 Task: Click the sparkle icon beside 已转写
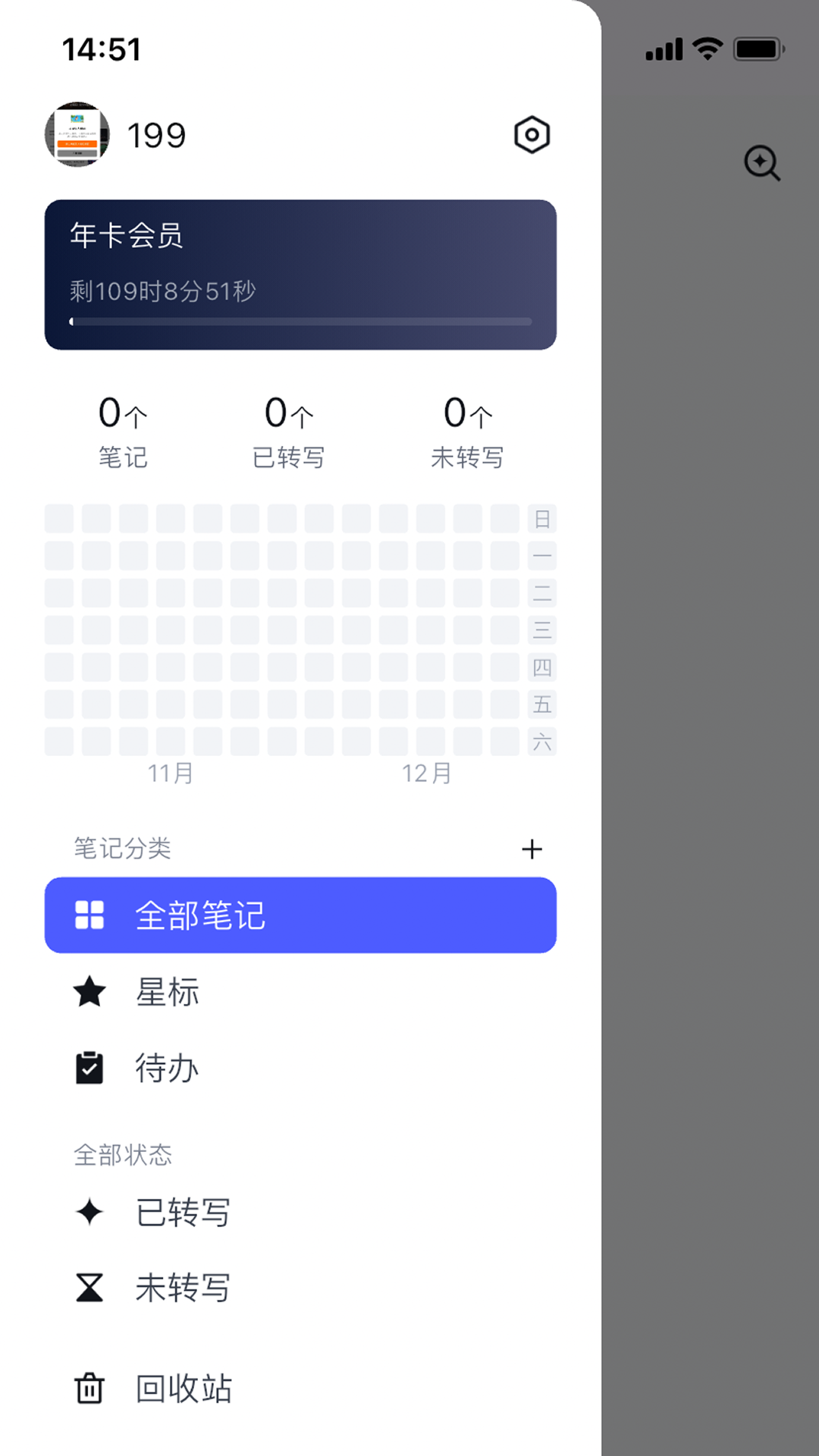(90, 1210)
